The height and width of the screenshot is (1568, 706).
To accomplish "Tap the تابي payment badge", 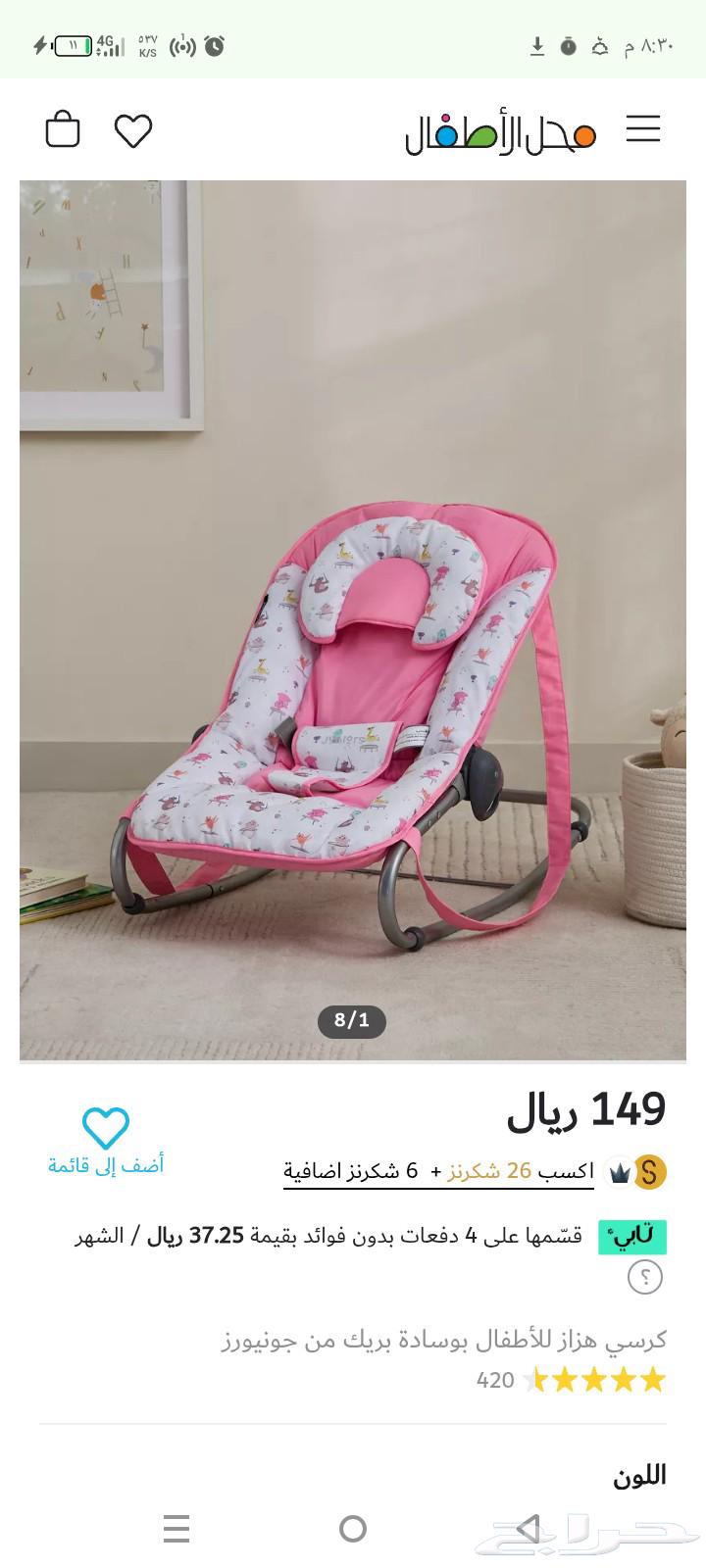I will tap(633, 1238).
